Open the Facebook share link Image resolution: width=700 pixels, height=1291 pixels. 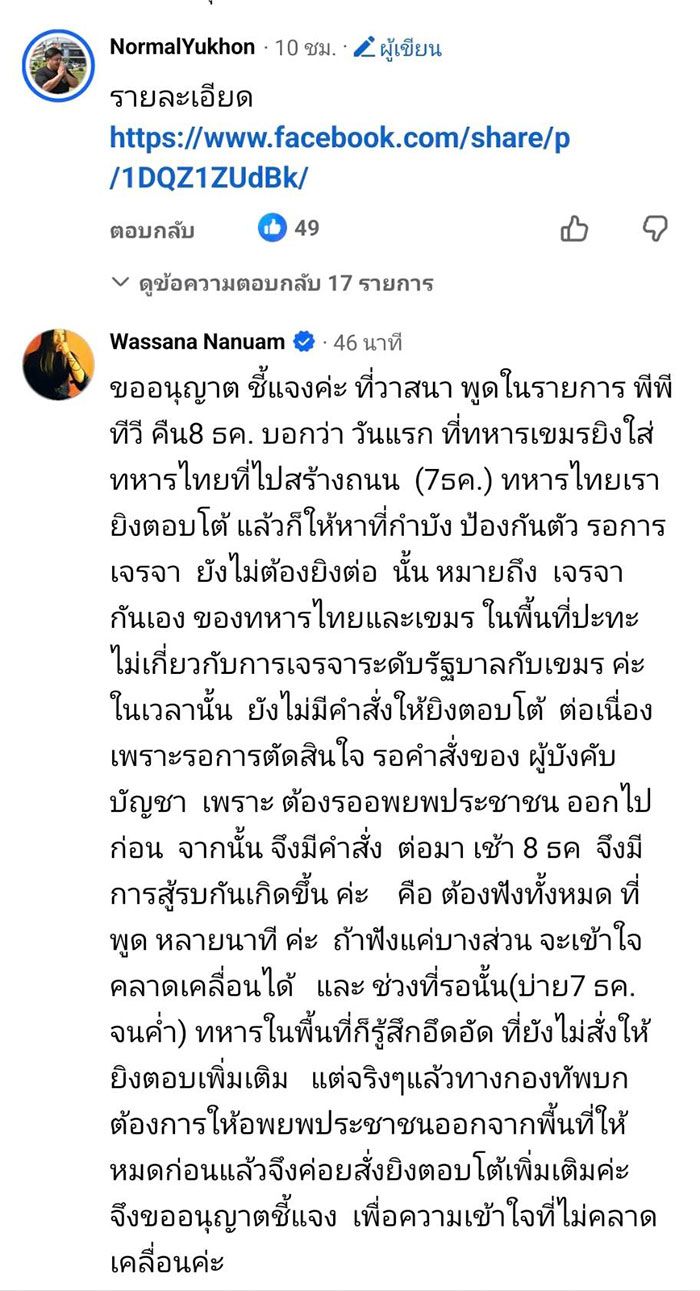[340, 157]
